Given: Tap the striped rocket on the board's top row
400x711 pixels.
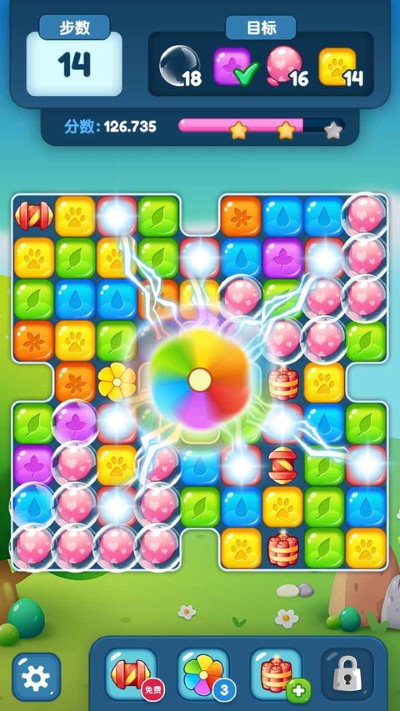Looking at the screenshot, I should tap(34, 215).
